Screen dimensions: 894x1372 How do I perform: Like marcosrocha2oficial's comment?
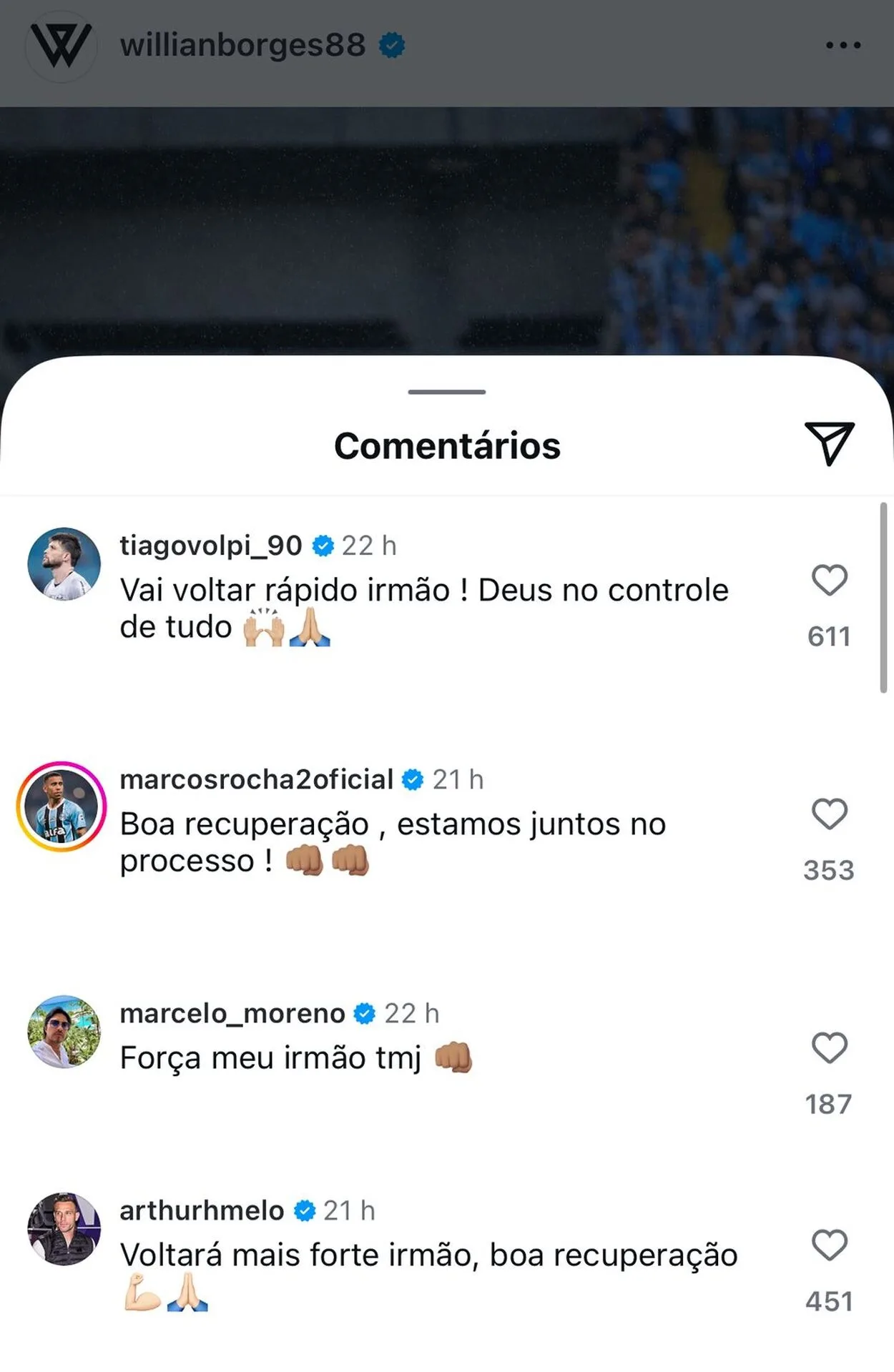tap(829, 814)
